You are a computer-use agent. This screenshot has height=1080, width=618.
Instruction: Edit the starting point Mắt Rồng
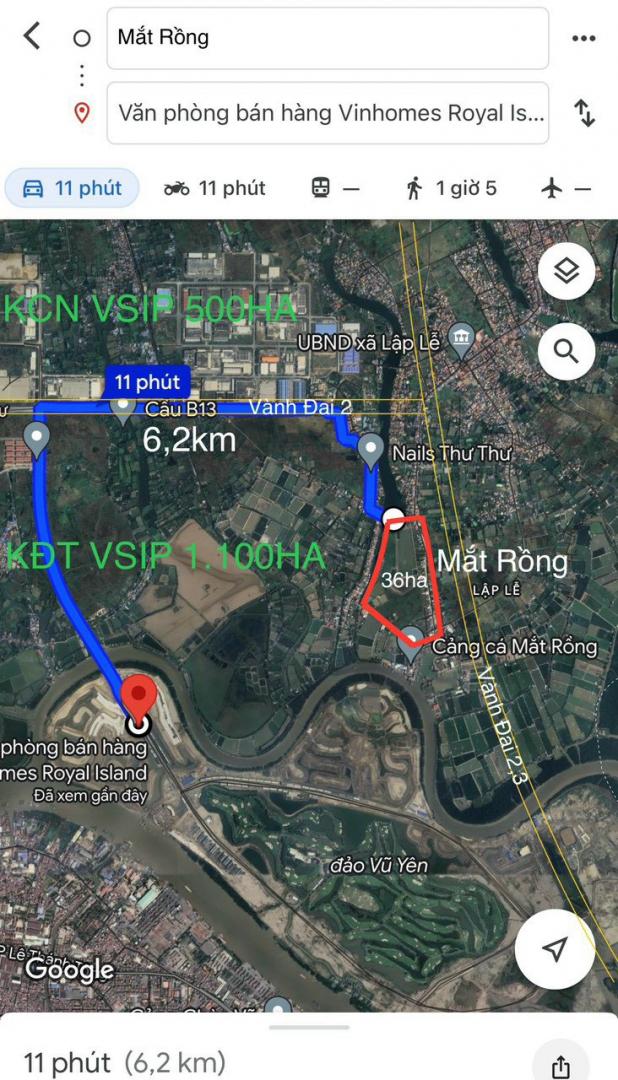(x=327, y=38)
